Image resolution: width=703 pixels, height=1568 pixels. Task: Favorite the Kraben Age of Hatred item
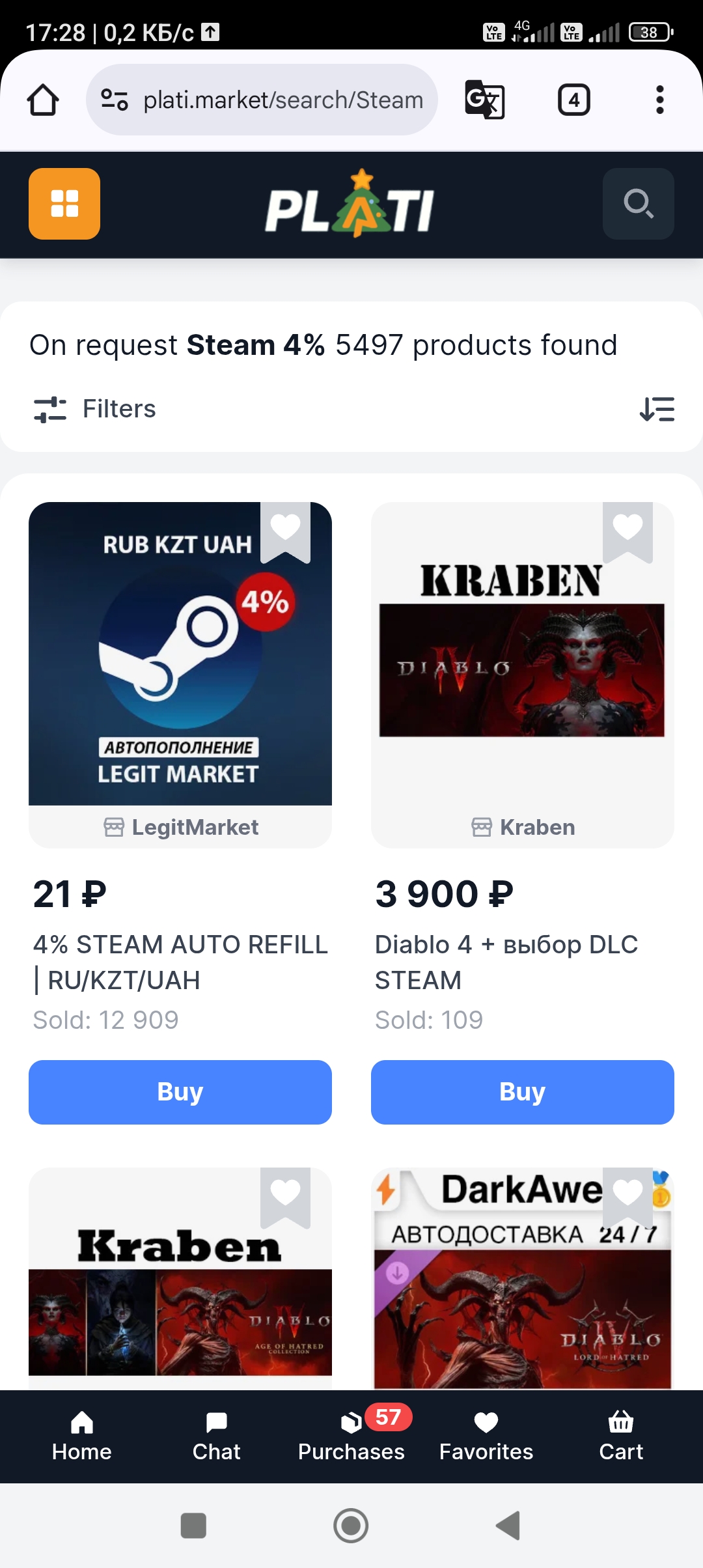tap(285, 1194)
